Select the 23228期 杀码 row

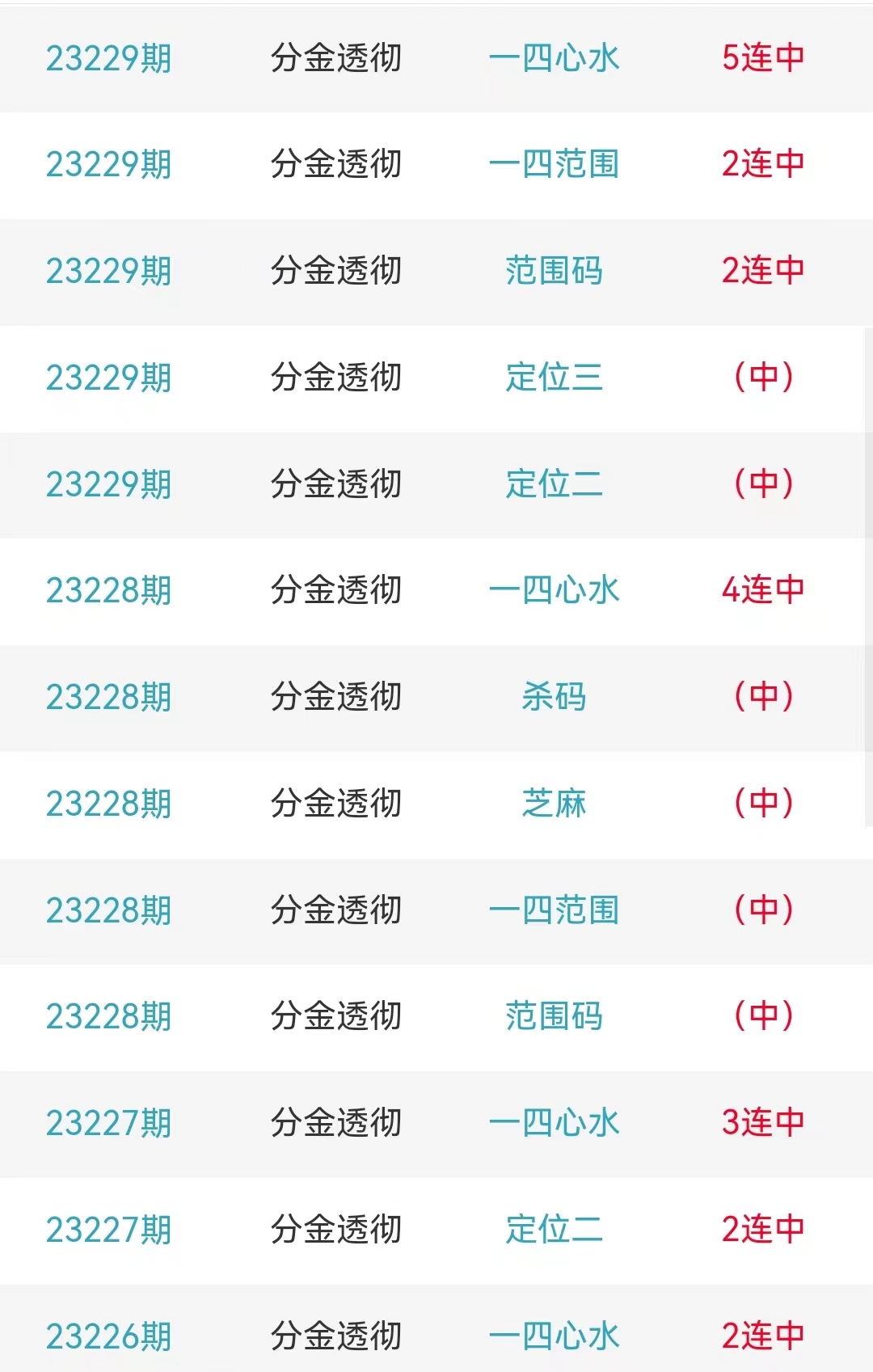[x=554, y=697]
